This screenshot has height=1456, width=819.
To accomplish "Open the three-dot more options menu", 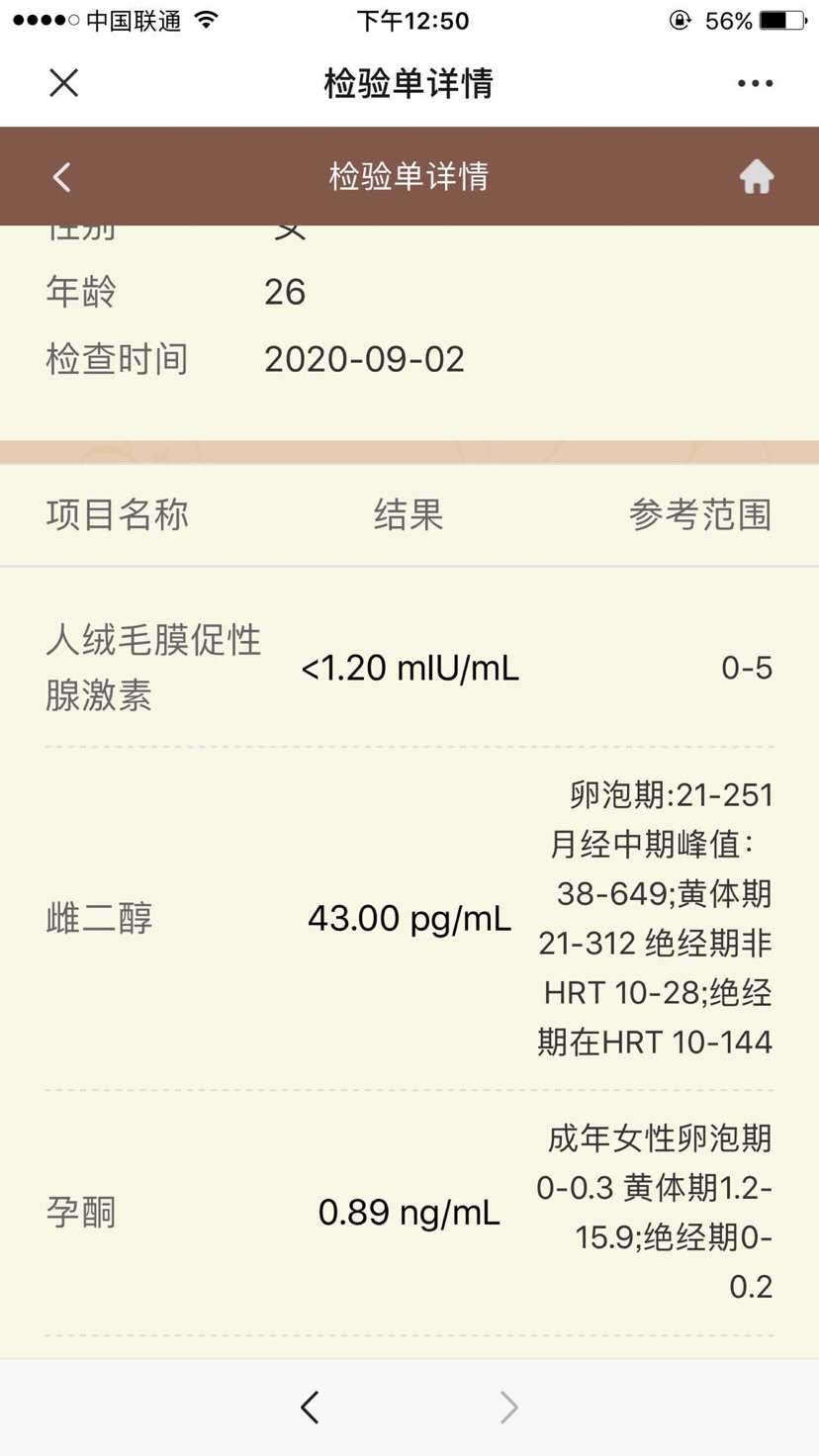I will [x=755, y=83].
